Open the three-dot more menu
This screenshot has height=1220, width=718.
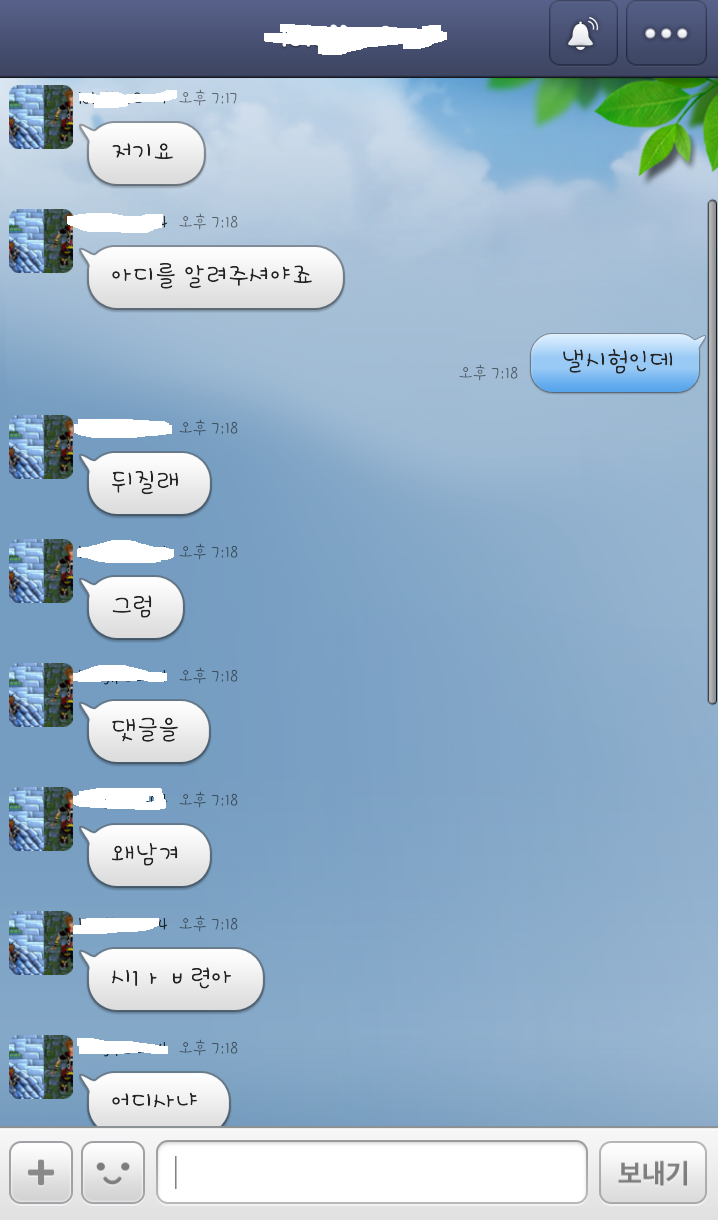pos(666,33)
